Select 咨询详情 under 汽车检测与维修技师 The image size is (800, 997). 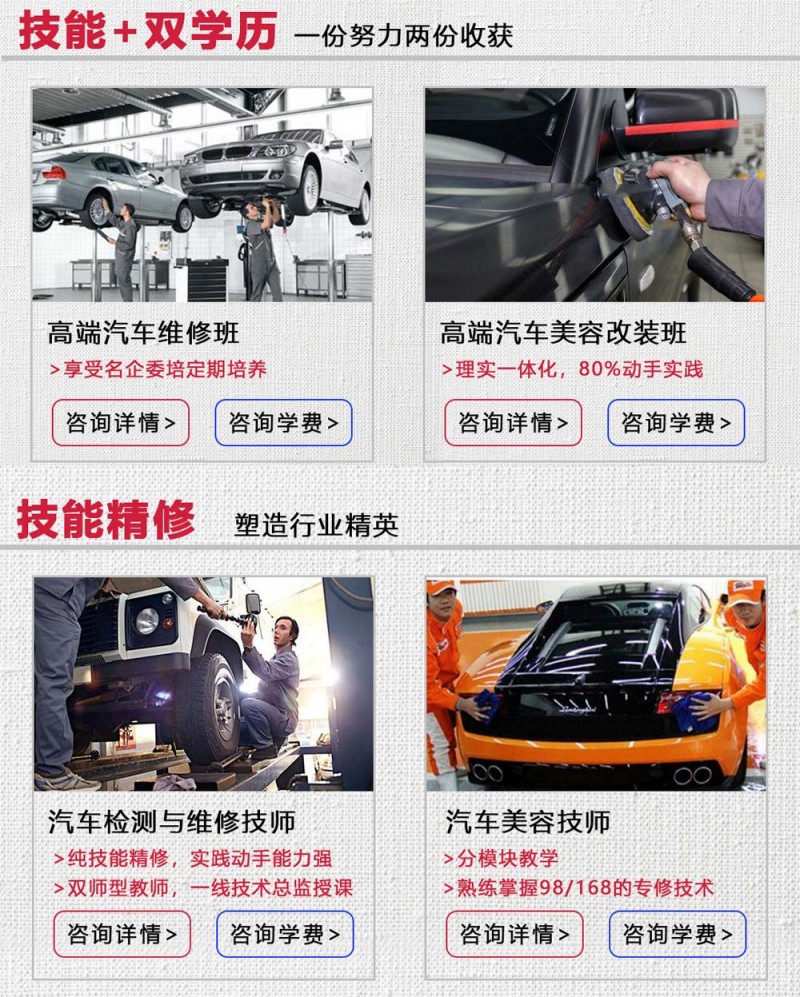[122, 934]
